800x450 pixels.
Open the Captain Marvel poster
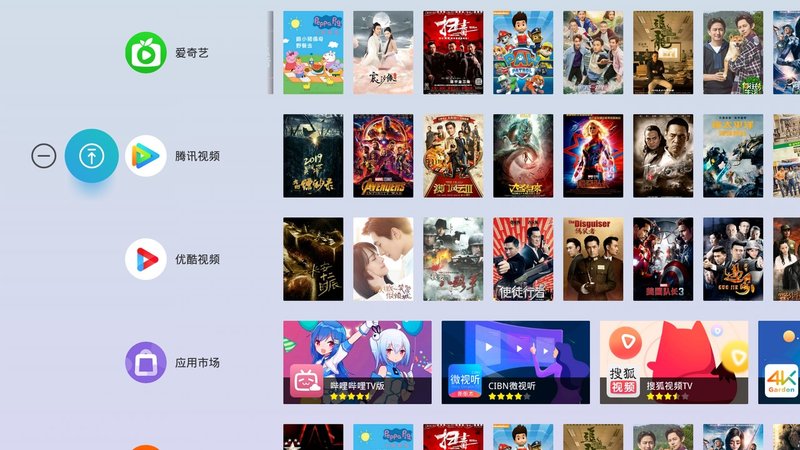tap(592, 155)
